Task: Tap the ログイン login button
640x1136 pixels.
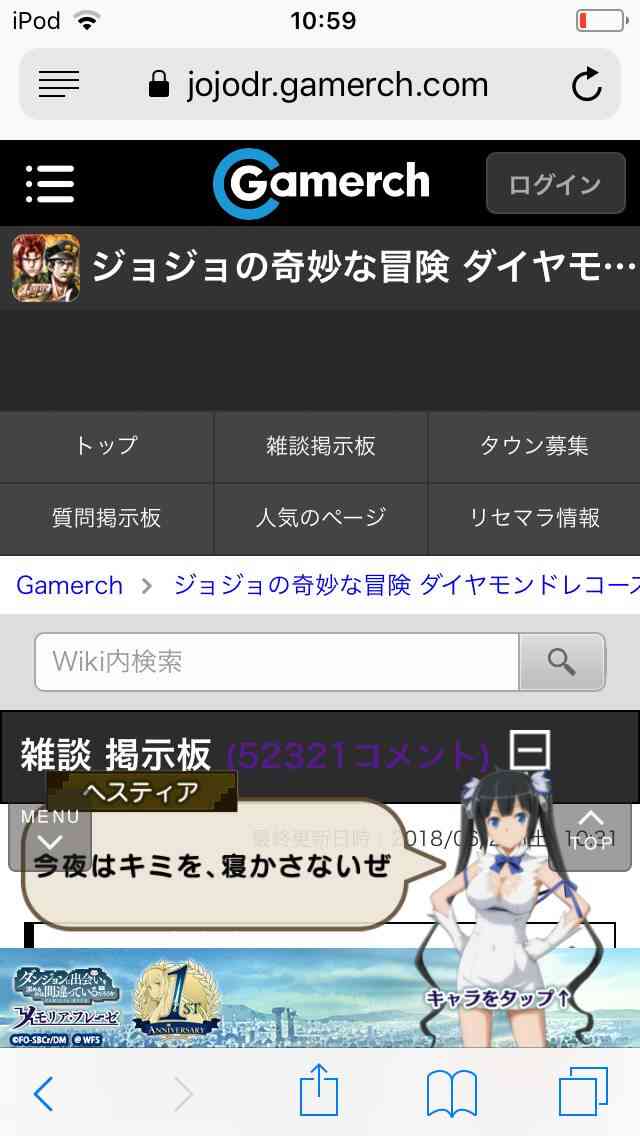Action: point(555,183)
